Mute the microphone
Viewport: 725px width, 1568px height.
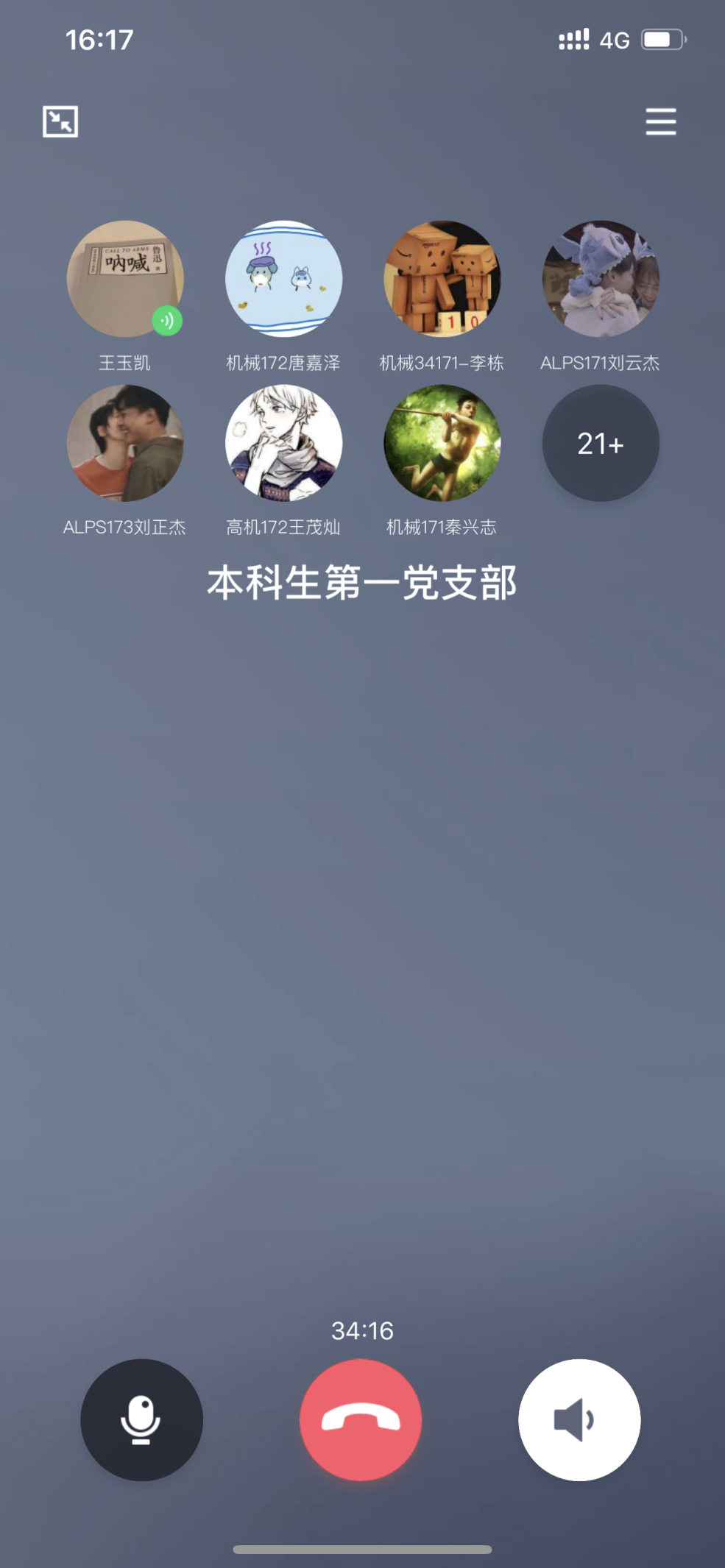click(x=141, y=1419)
